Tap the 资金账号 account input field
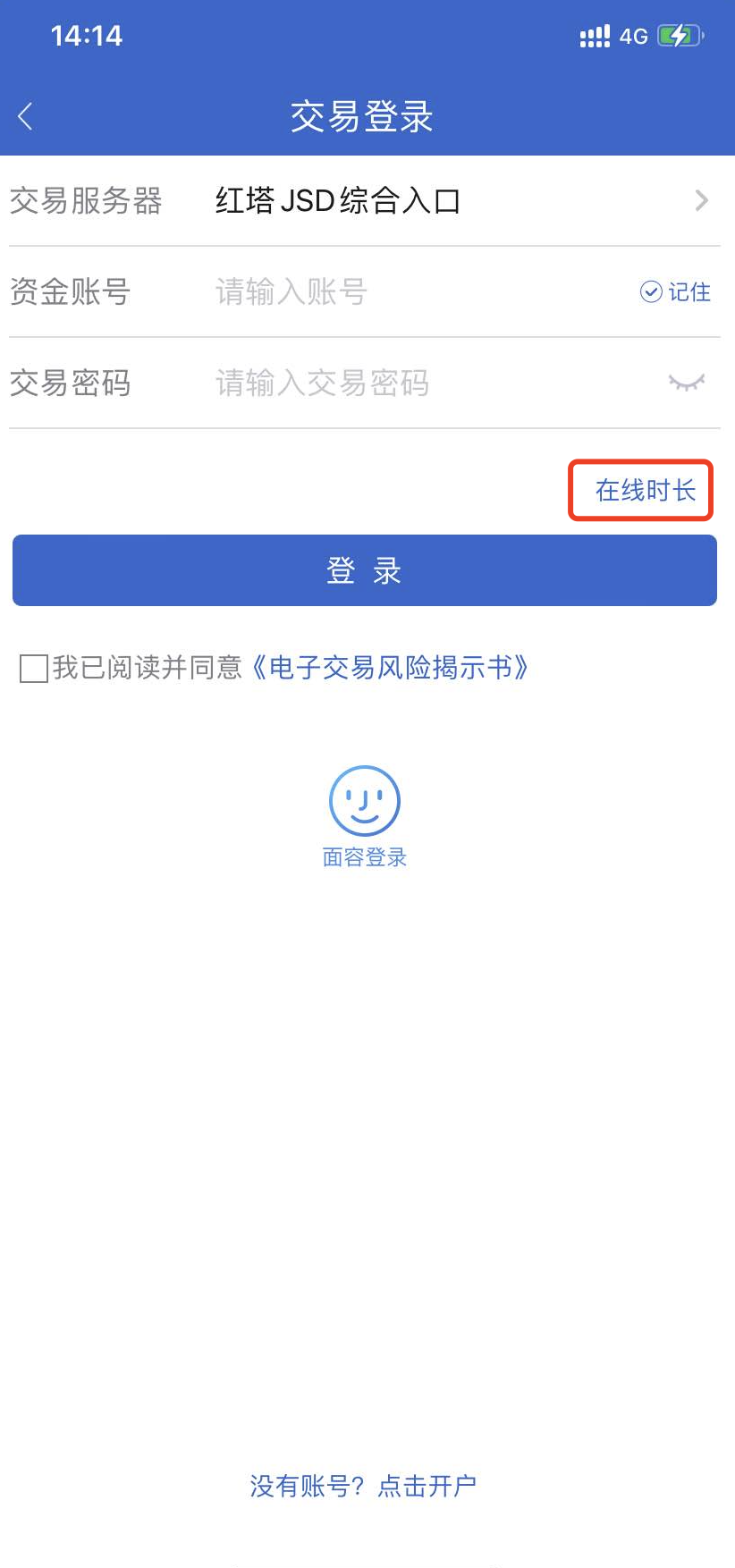Viewport: 735px width, 1568px height. pyautogui.click(x=402, y=292)
